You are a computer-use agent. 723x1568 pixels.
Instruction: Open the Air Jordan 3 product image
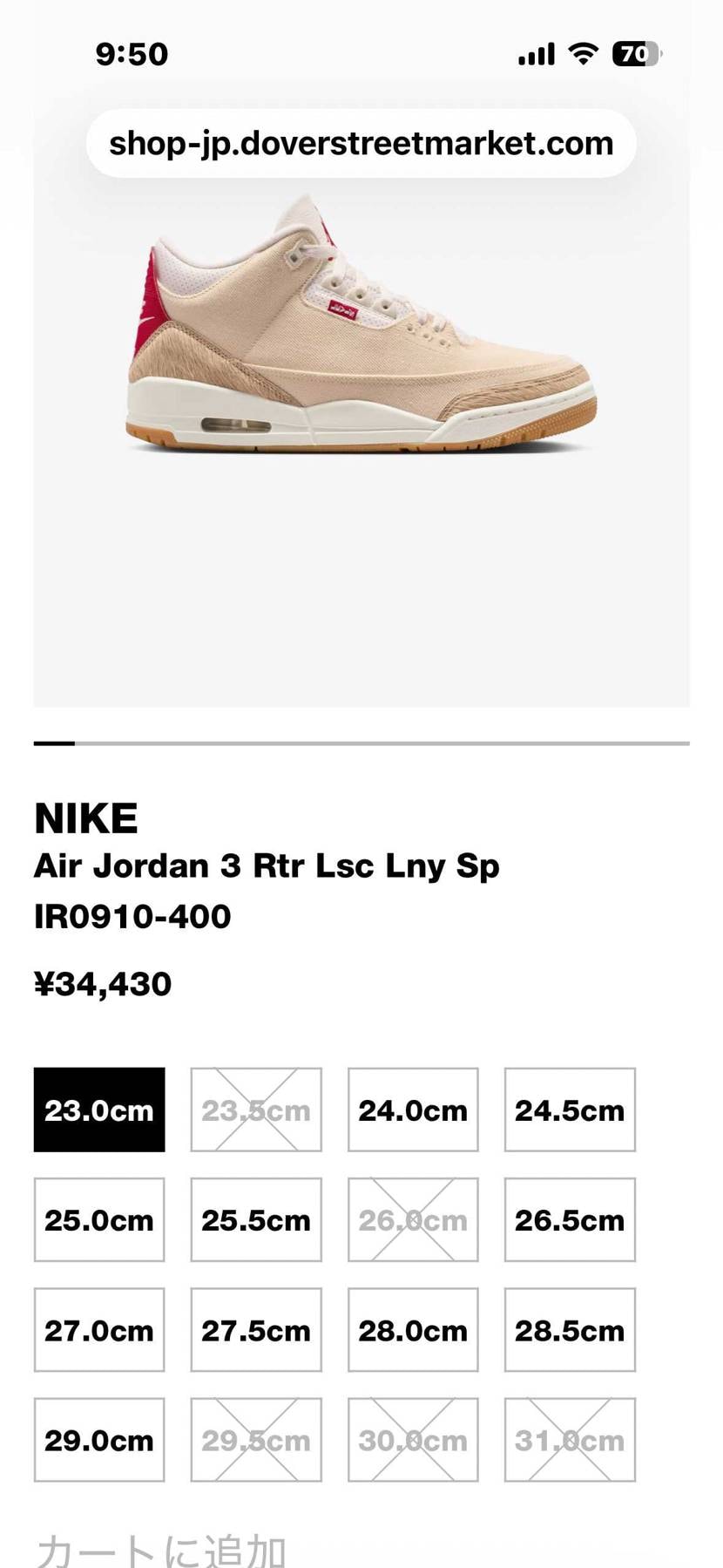(361, 331)
